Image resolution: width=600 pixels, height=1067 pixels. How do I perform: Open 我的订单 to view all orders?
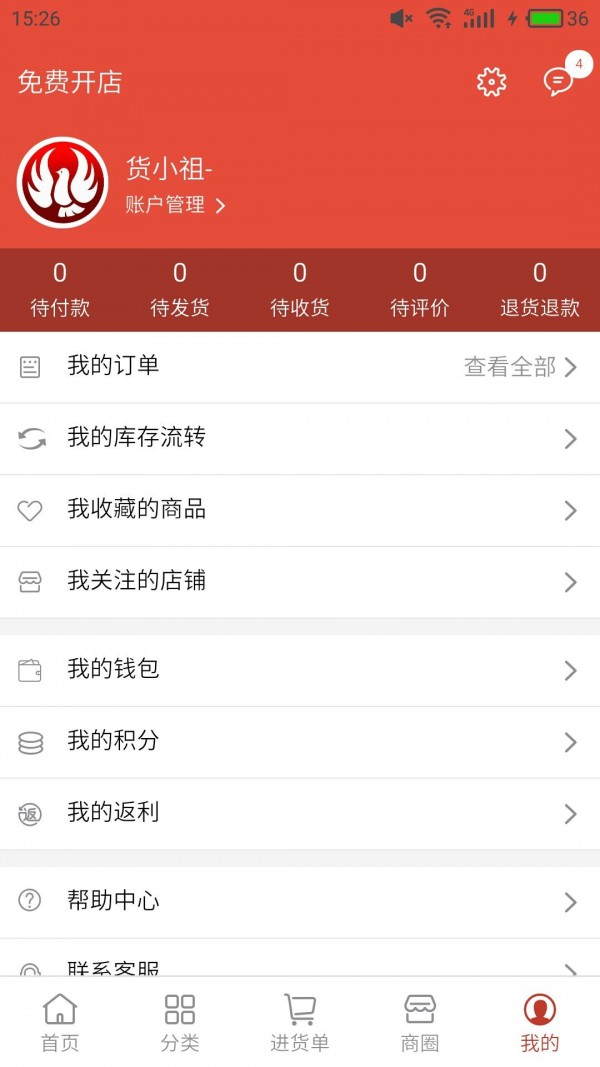click(x=300, y=367)
